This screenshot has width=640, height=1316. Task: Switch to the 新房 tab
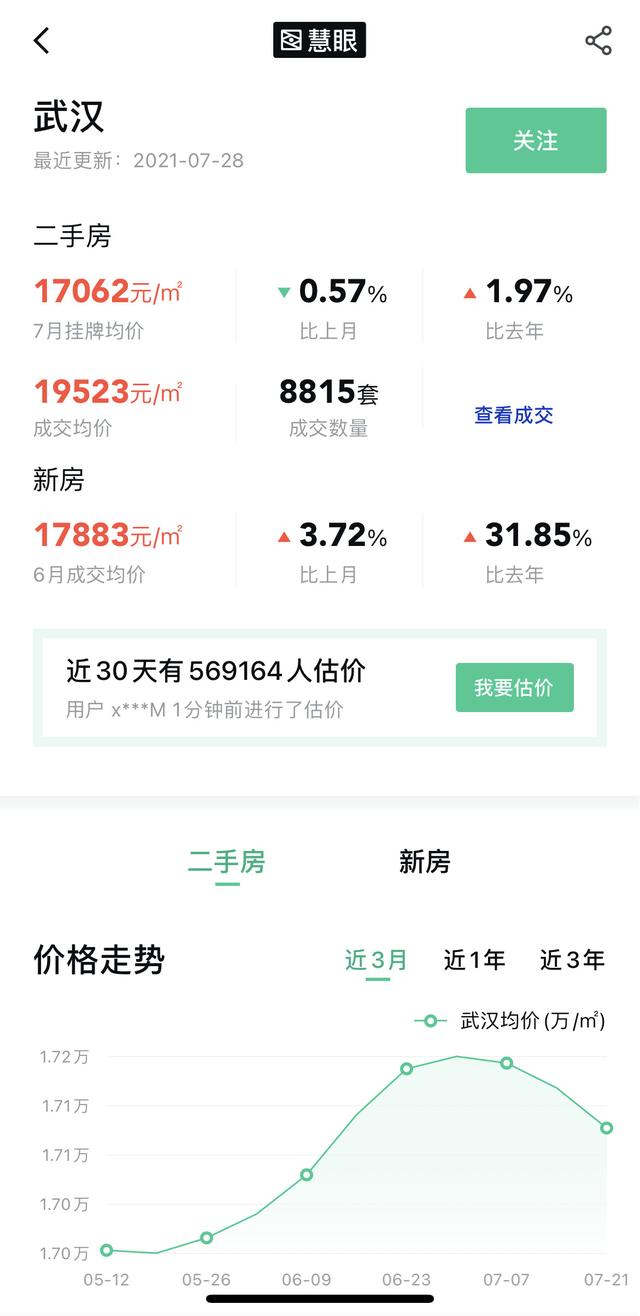click(x=425, y=861)
